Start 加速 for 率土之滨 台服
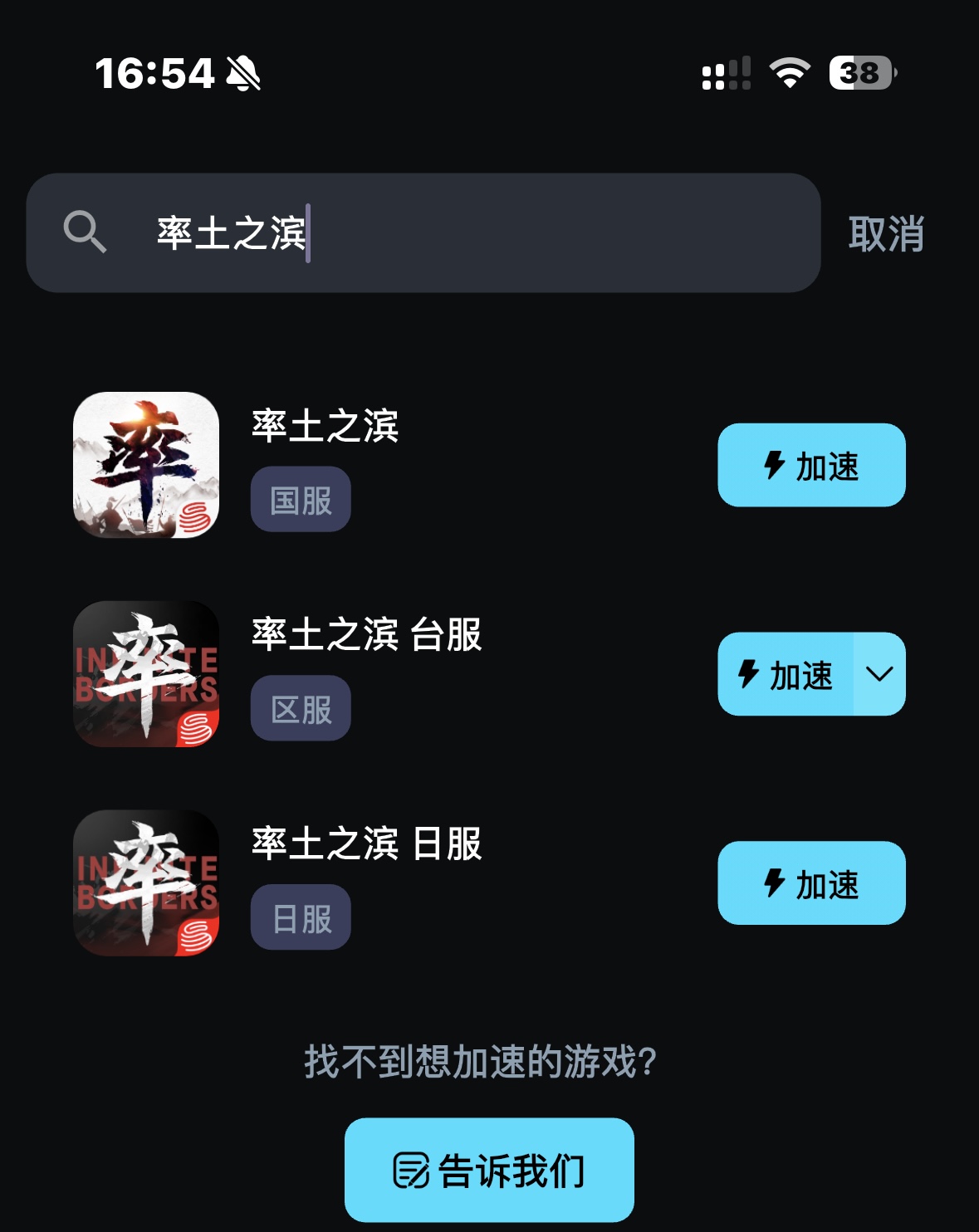This screenshot has height=1232, width=979. [x=786, y=675]
